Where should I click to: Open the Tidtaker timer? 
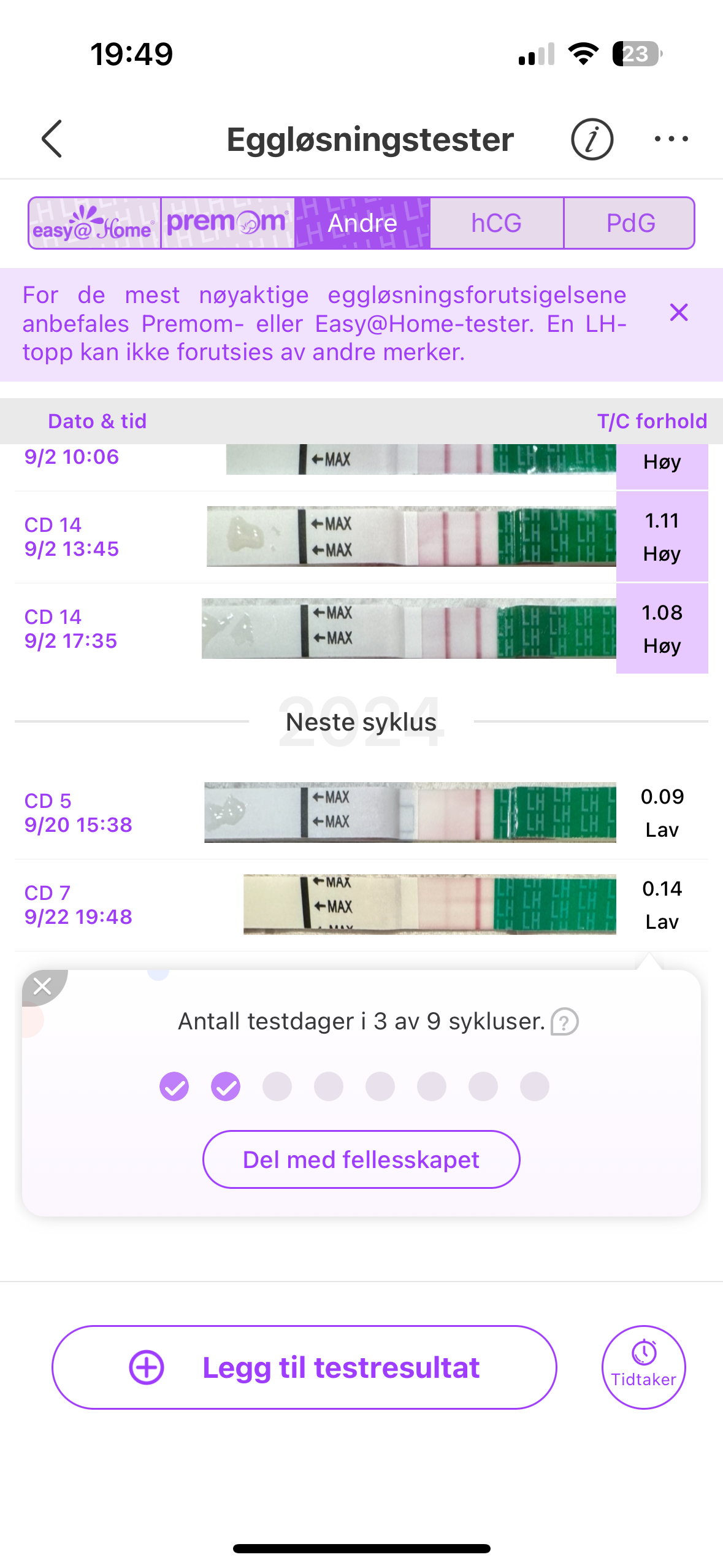pyautogui.click(x=643, y=1367)
